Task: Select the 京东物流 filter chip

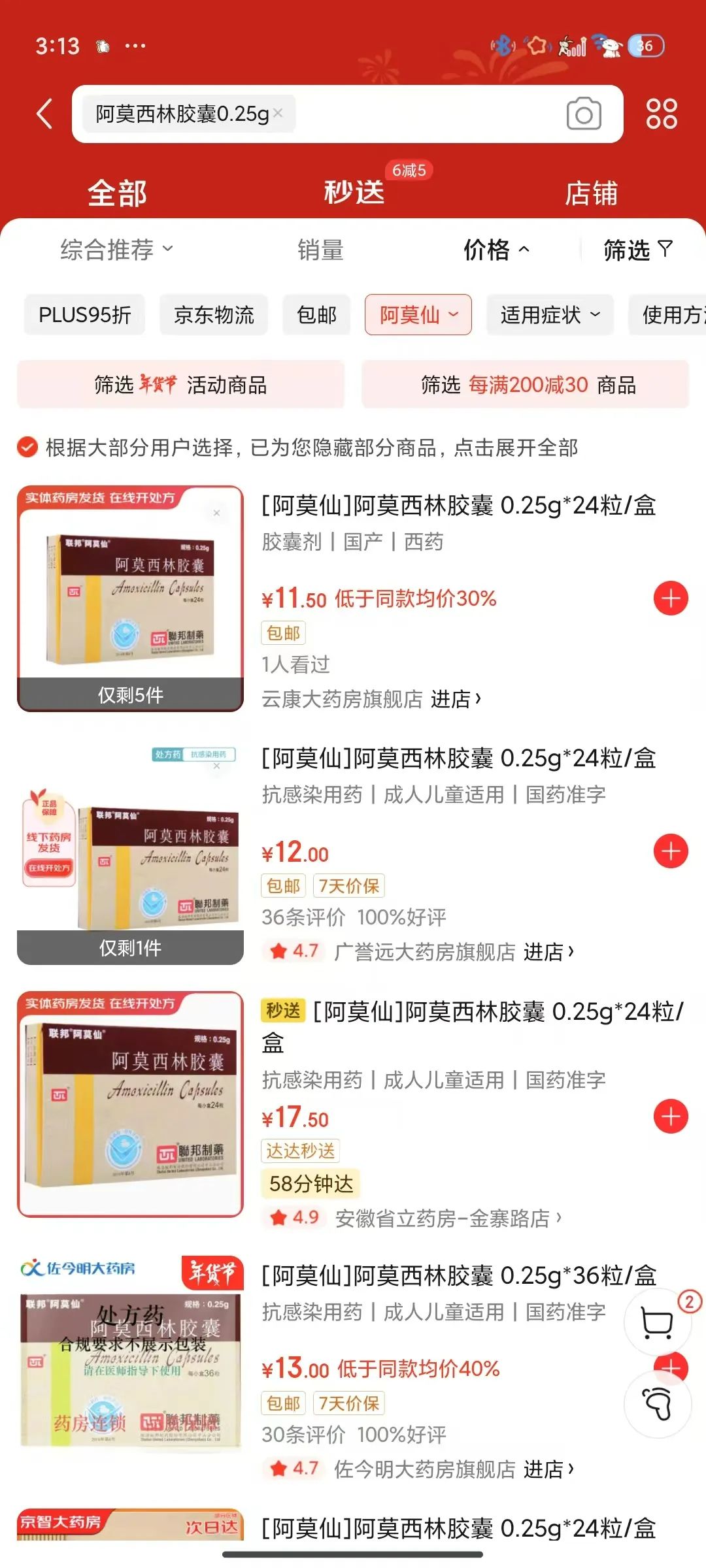Action: [x=214, y=315]
